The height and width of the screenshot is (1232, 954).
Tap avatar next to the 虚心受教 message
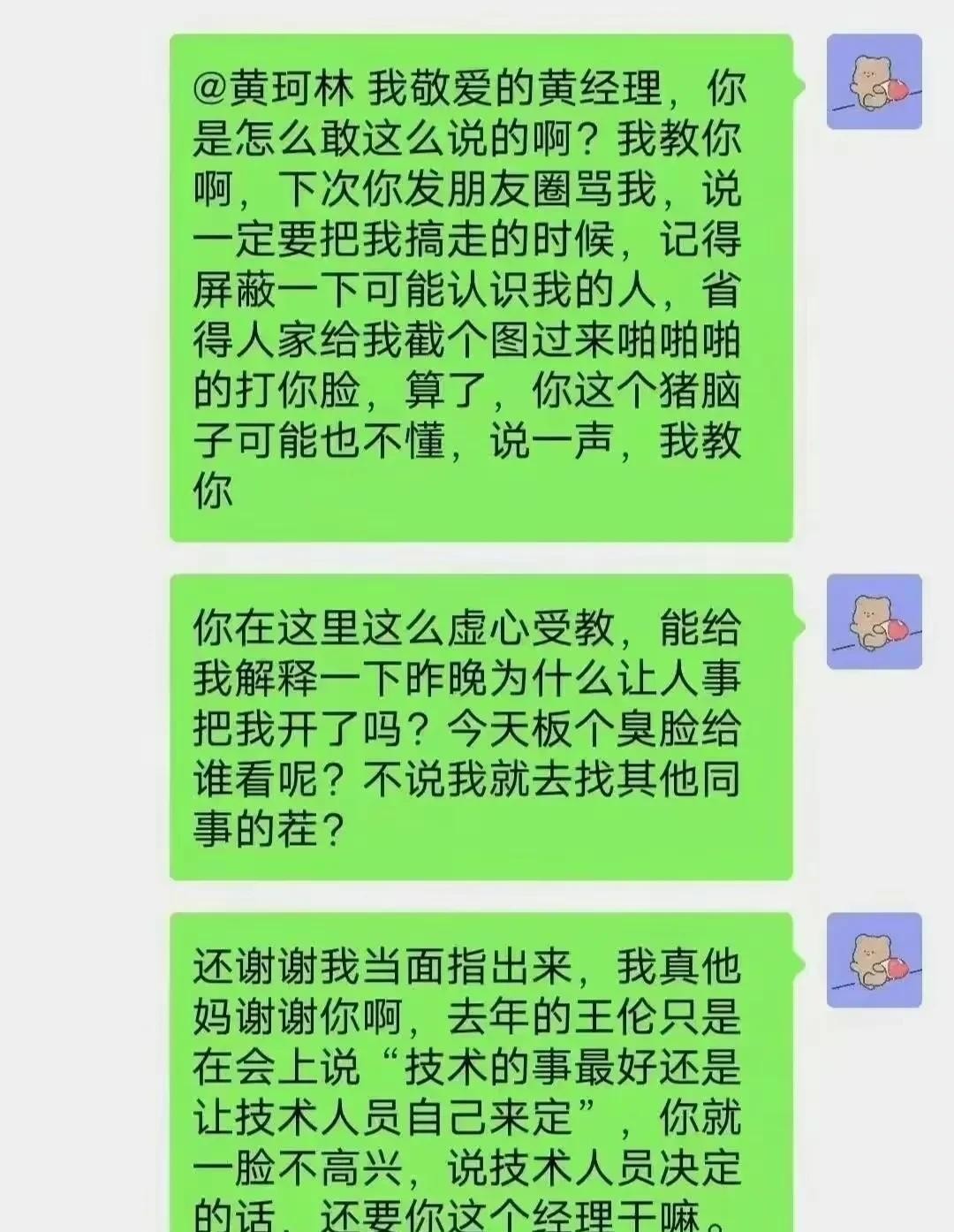(874, 621)
